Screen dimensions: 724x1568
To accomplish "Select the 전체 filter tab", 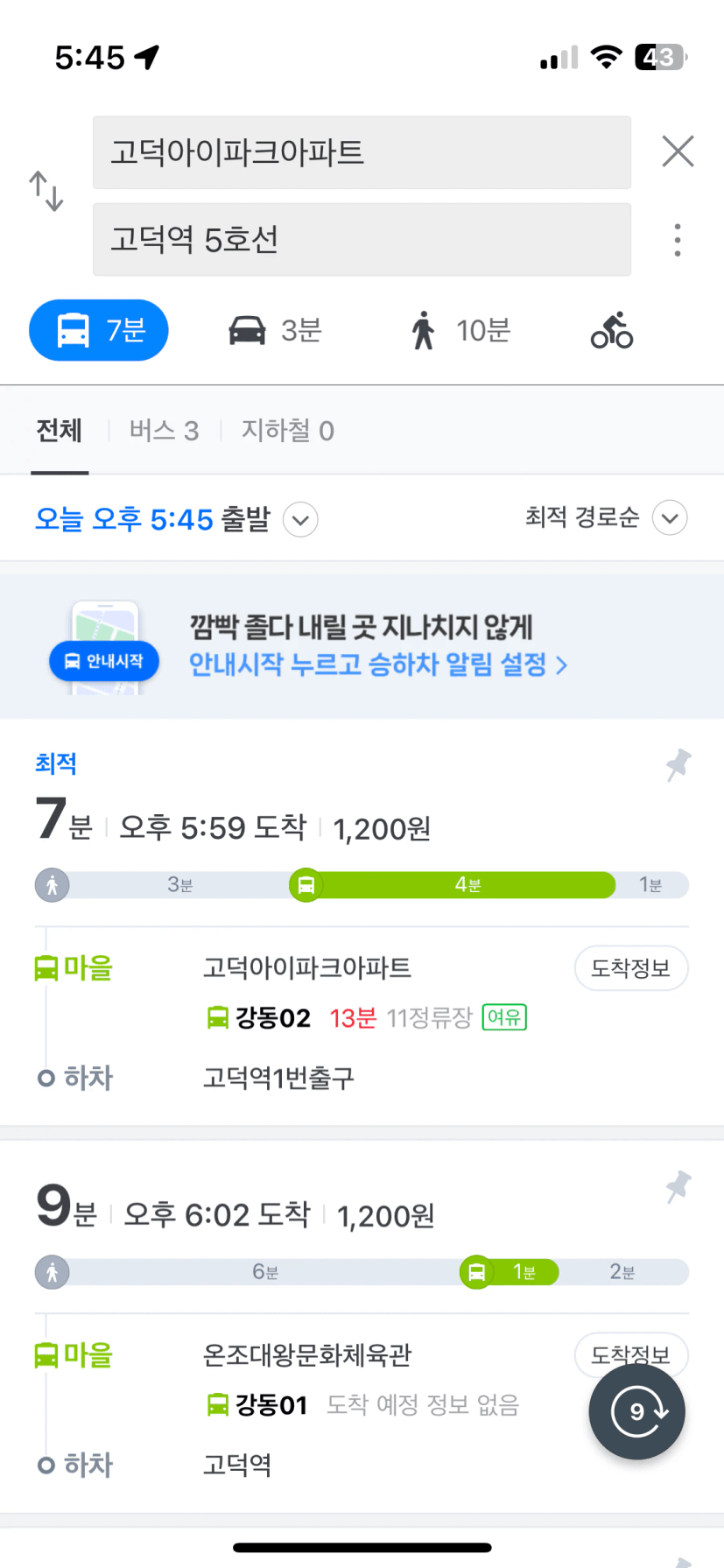I will point(60,431).
